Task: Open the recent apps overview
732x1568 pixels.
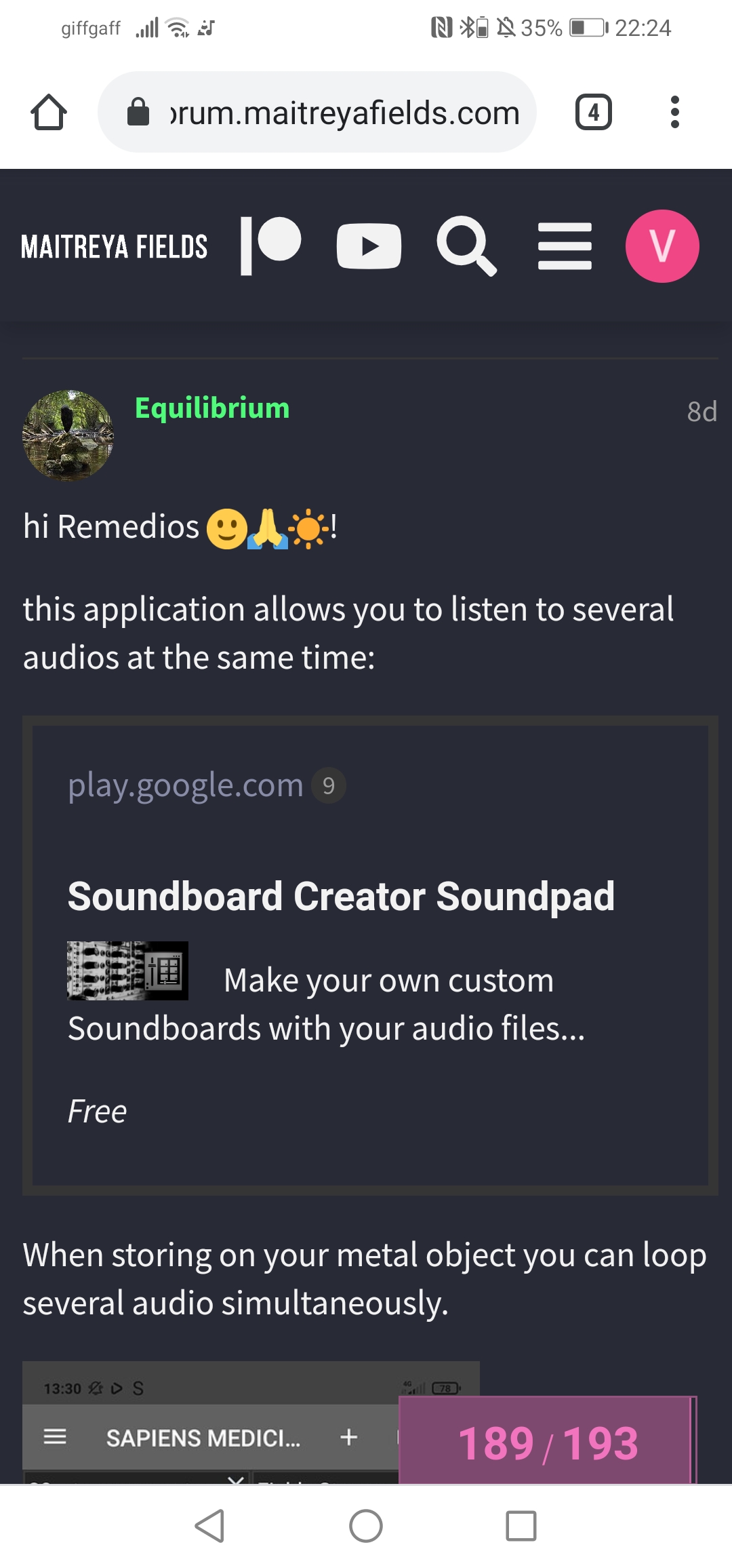Action: tap(521, 1526)
